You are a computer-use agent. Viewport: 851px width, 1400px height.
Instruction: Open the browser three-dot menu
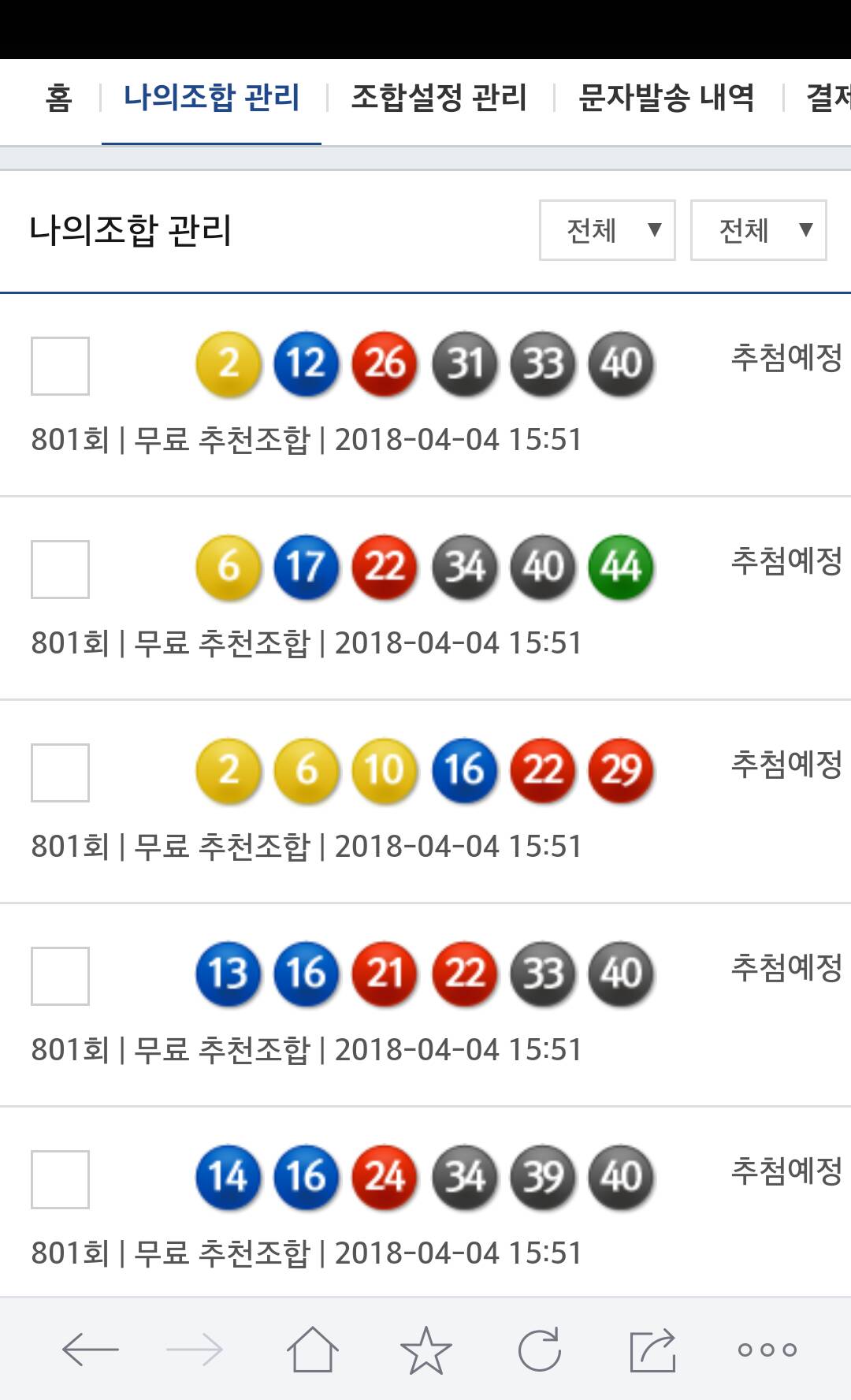[767, 1350]
